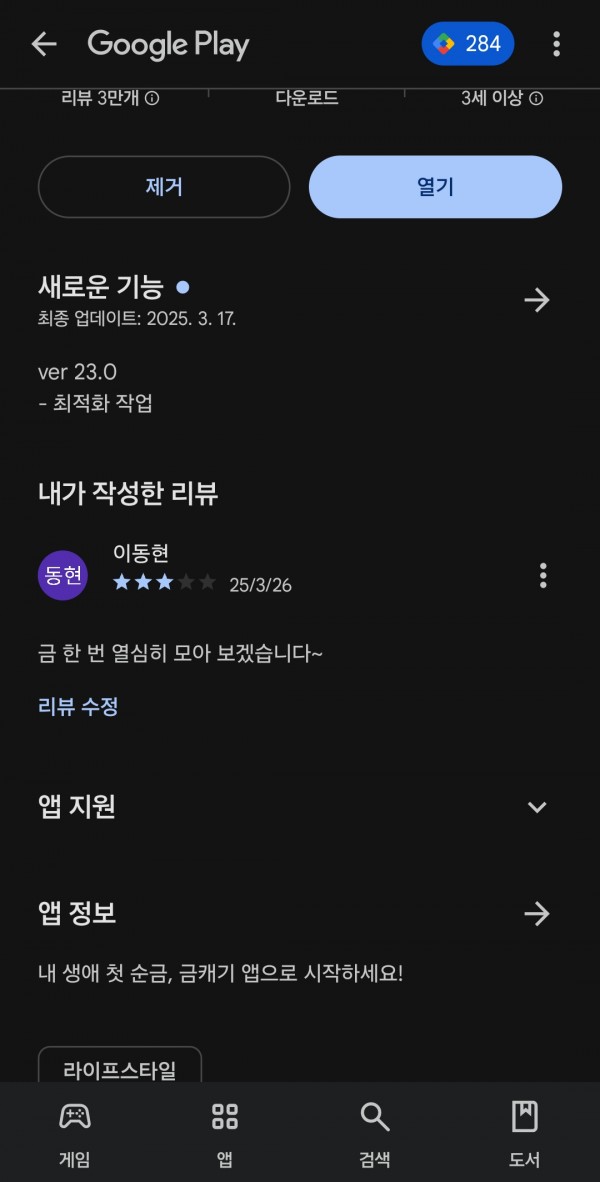Tap the 리뷰 수정 link
Image resolution: width=600 pixels, height=1182 pixels.
[78, 706]
